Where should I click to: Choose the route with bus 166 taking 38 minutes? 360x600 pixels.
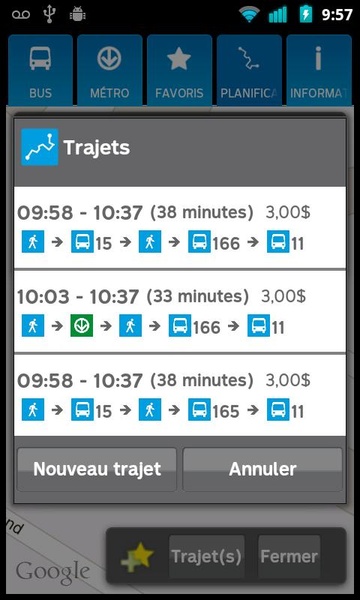[180, 228]
